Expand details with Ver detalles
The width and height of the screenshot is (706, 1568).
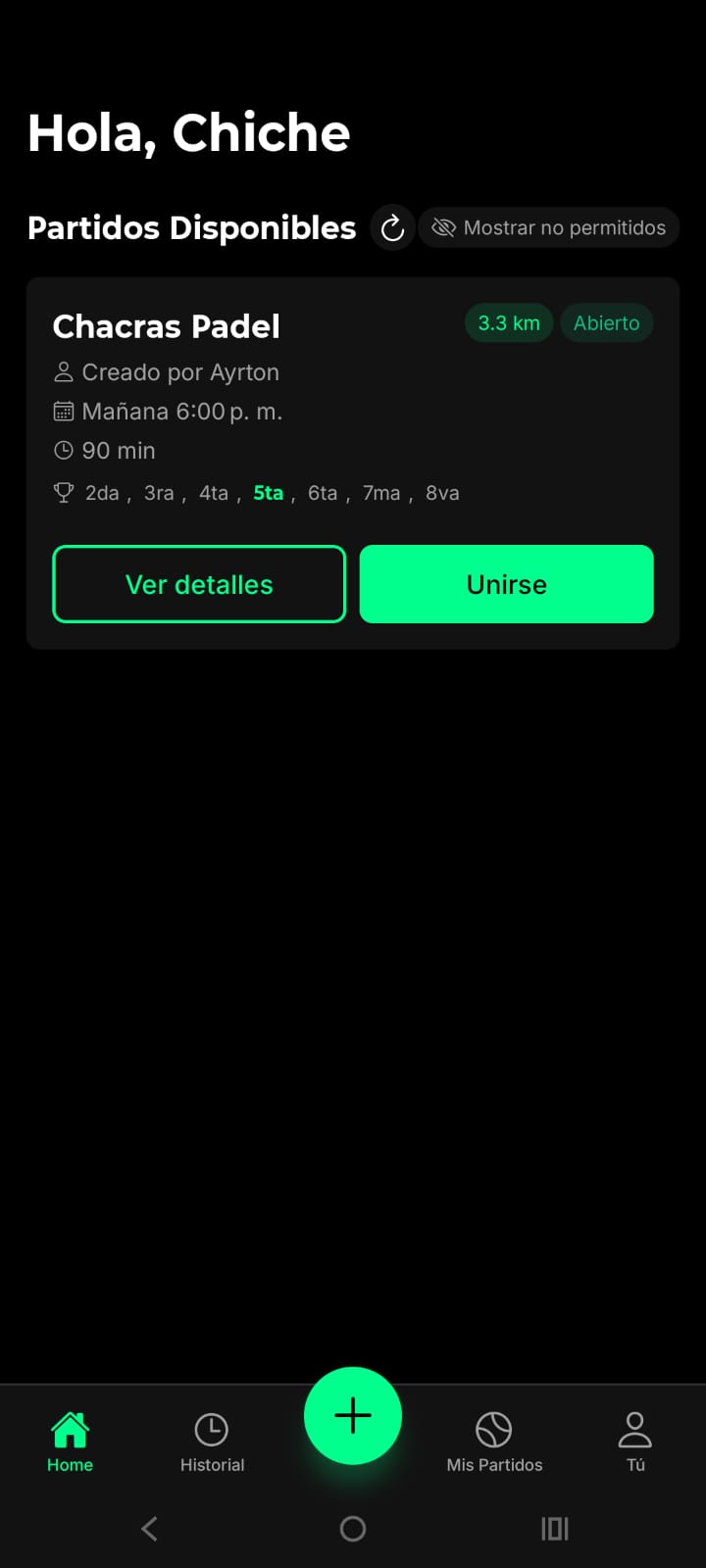point(198,584)
